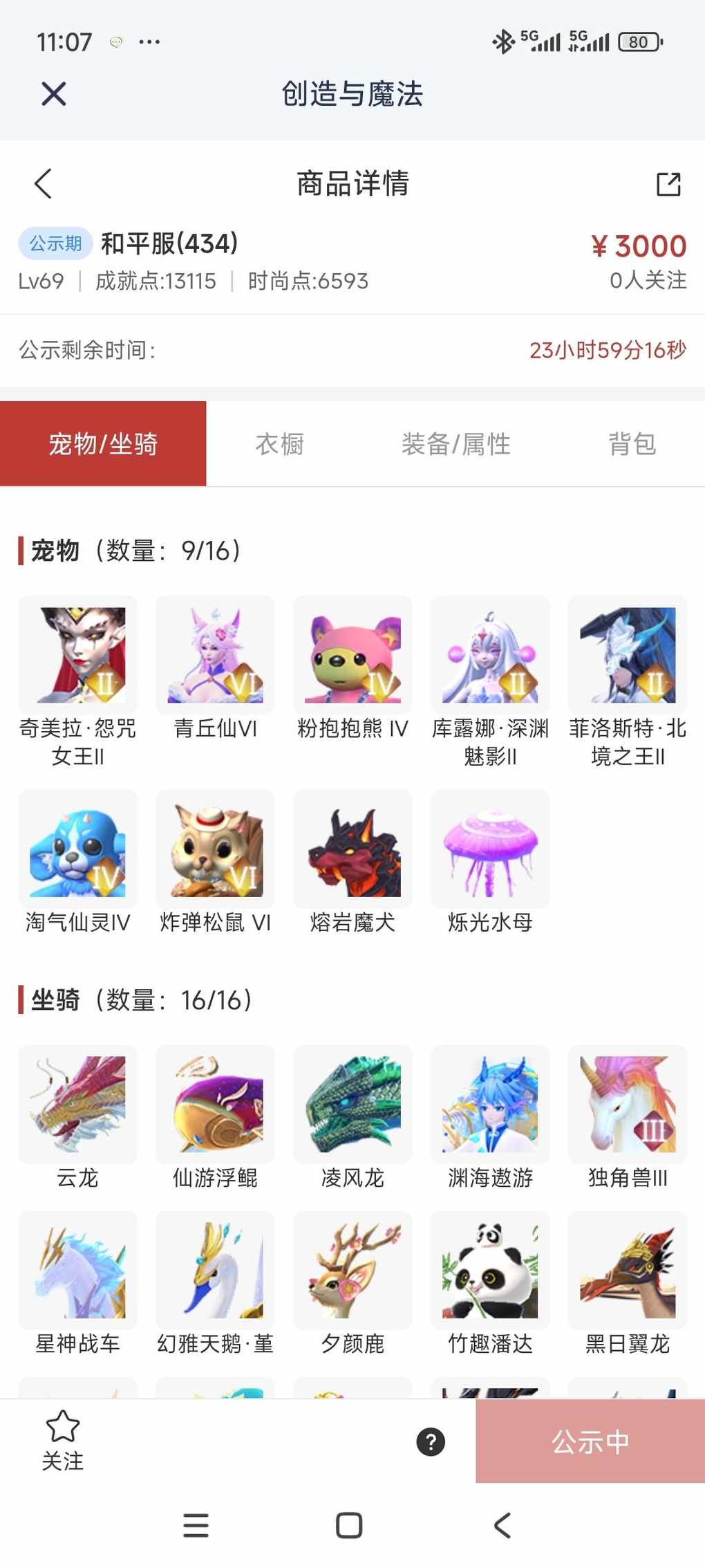Viewport: 705px width, 1568px height.
Task: Follow this listing with the 关注 star
Action: (x=62, y=1441)
